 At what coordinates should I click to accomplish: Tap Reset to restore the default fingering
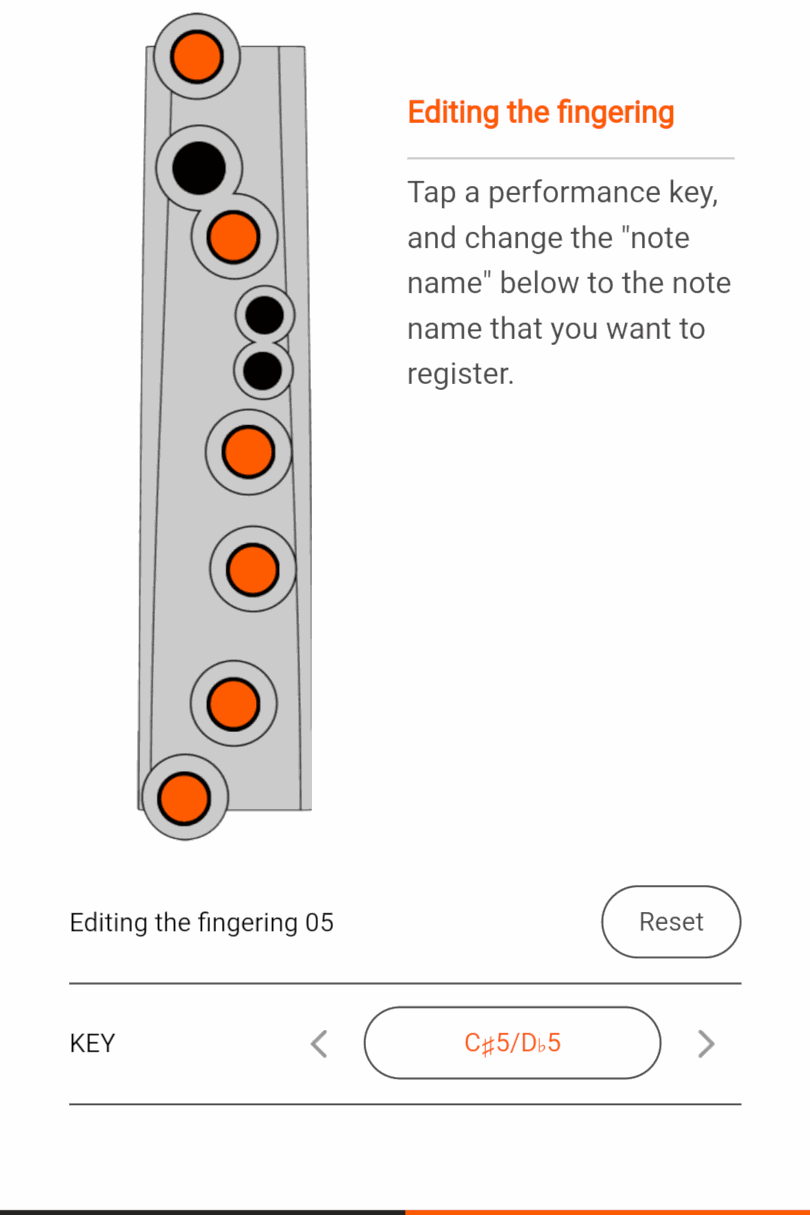point(671,922)
